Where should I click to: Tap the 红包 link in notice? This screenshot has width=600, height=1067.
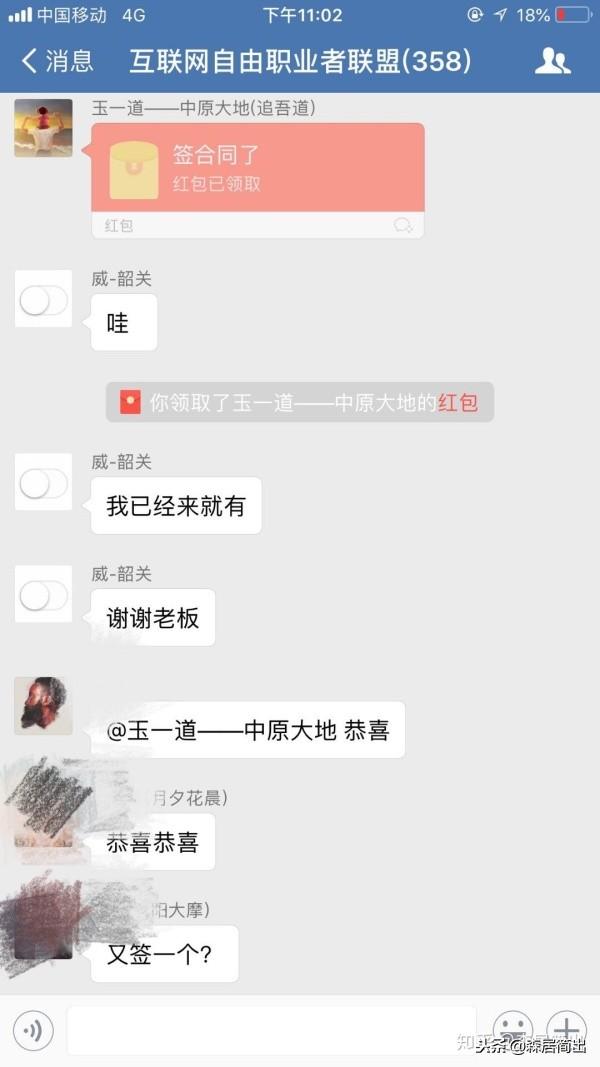tap(458, 403)
